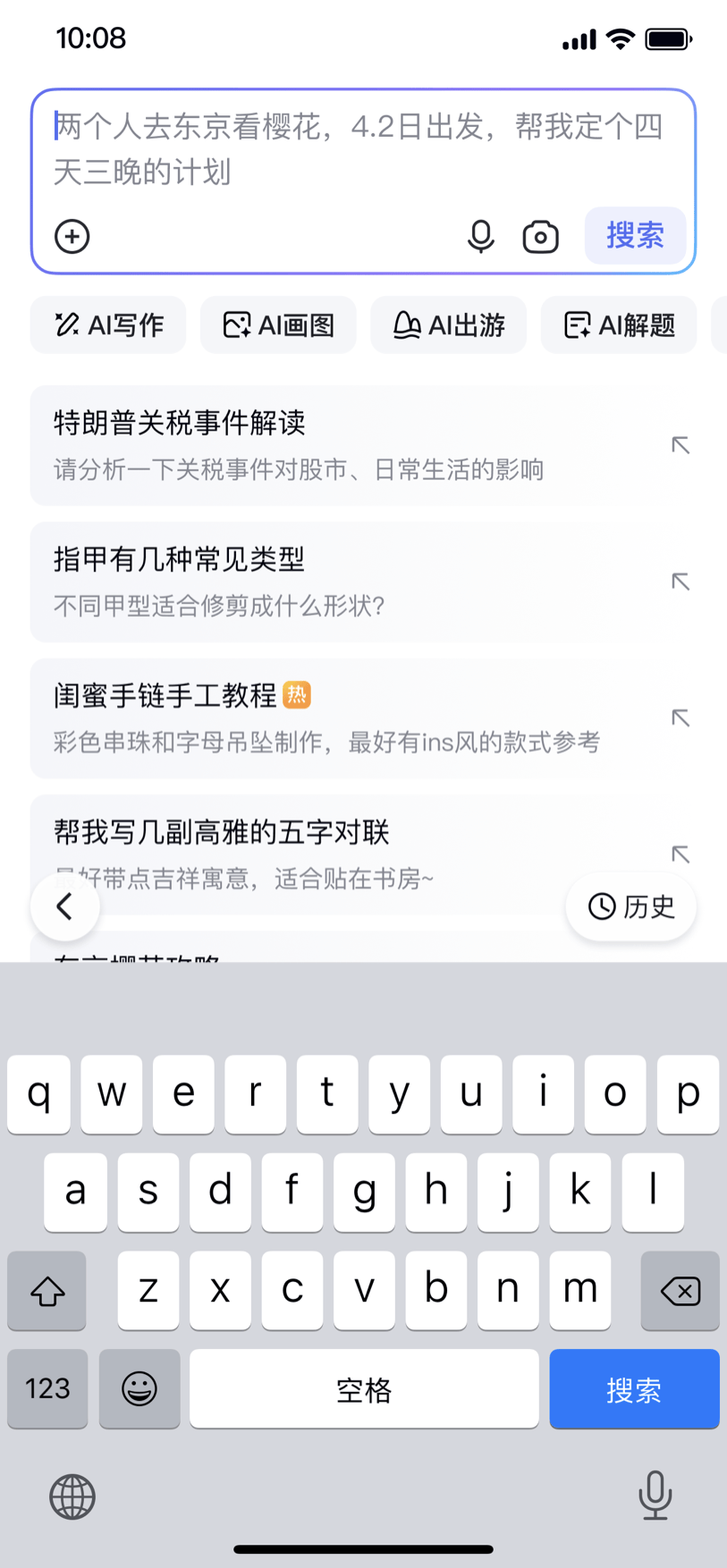Open the AI出游 chip
Viewport: 727px width, 1568px height.
(448, 325)
